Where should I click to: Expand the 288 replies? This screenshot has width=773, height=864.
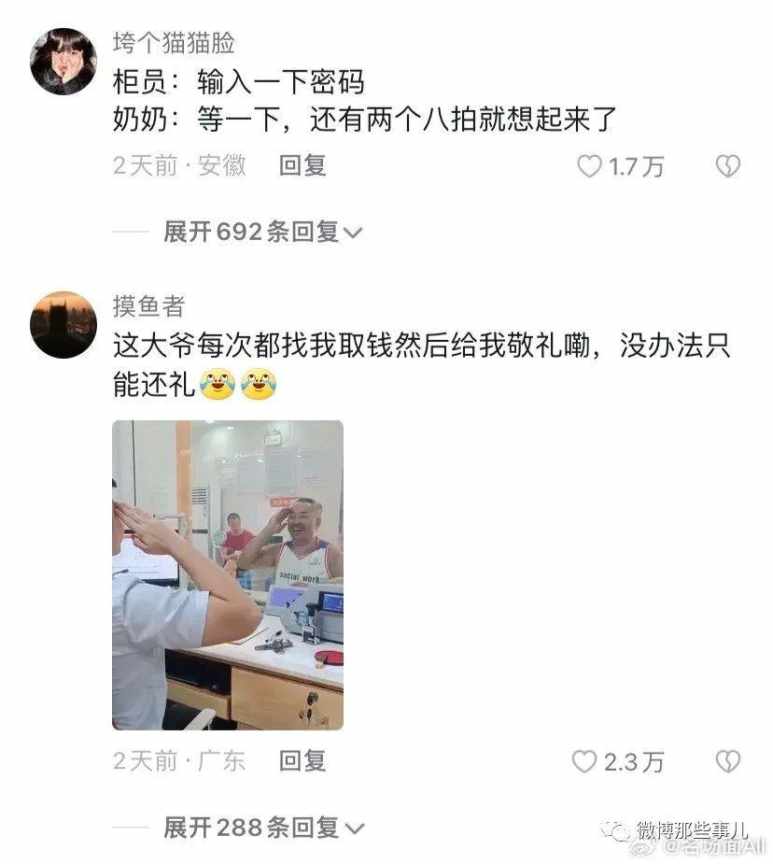pyautogui.click(x=262, y=827)
